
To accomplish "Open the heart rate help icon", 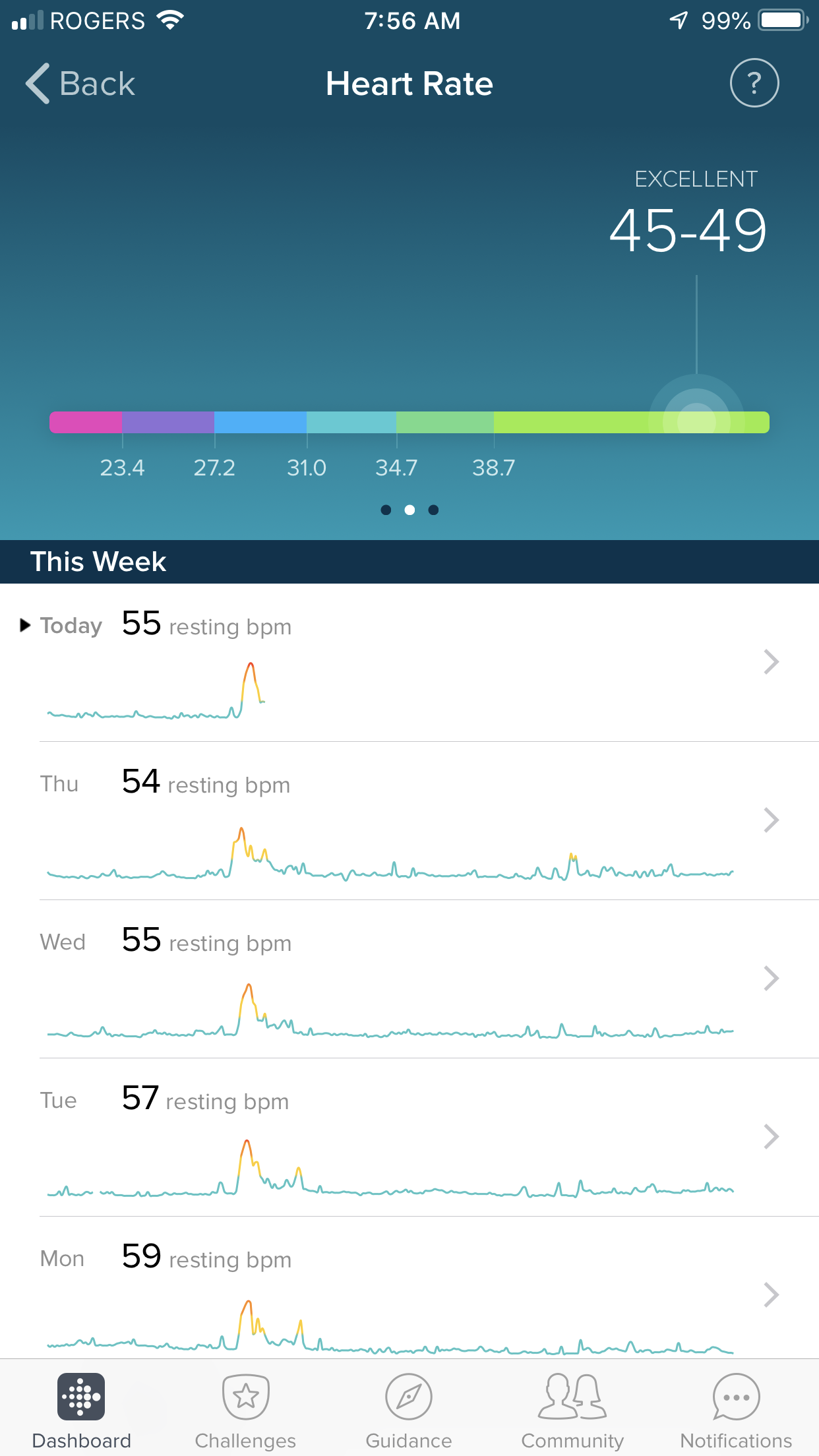I will (754, 83).
